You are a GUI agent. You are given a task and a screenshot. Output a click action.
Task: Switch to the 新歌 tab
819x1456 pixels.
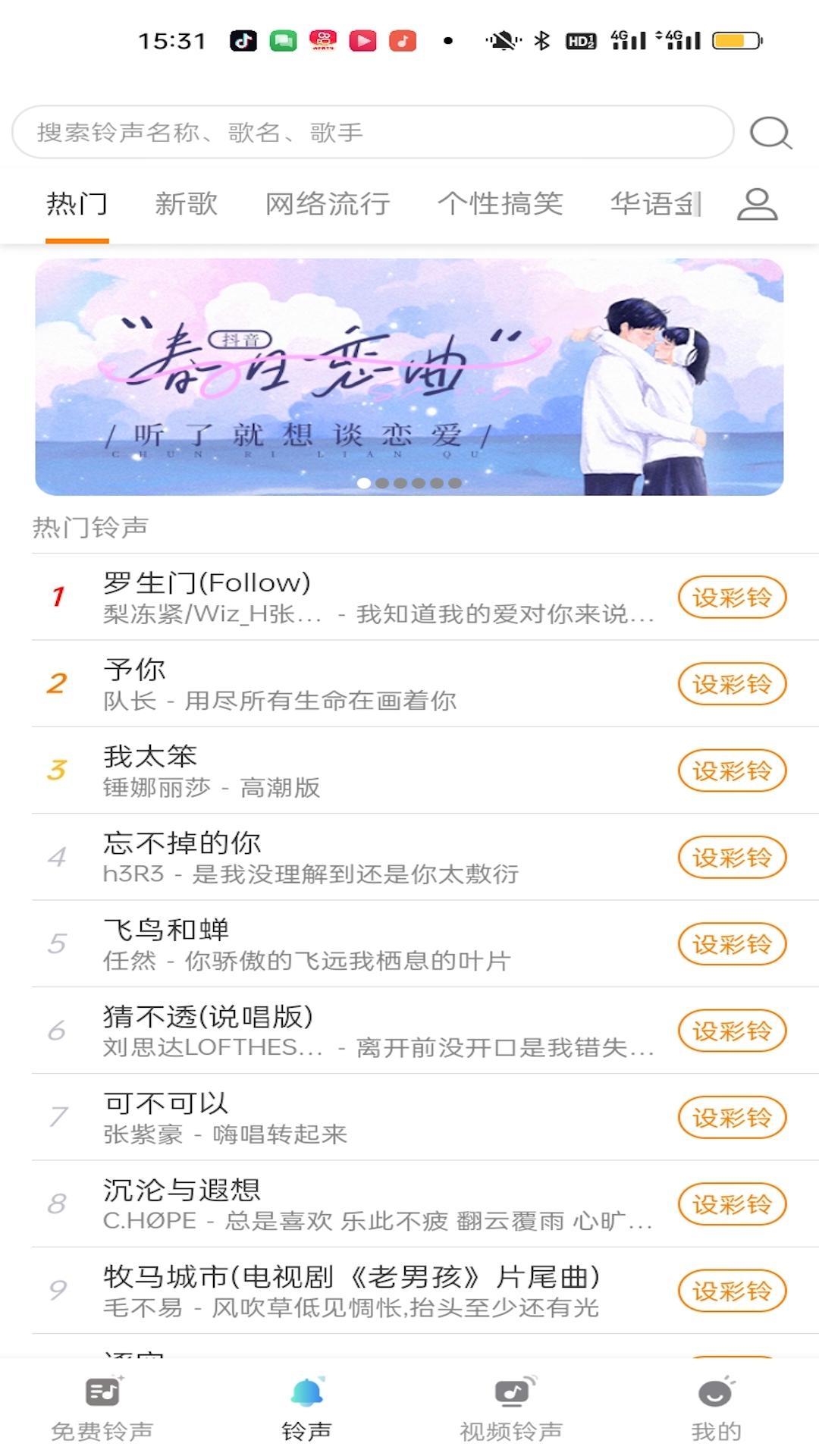(187, 203)
